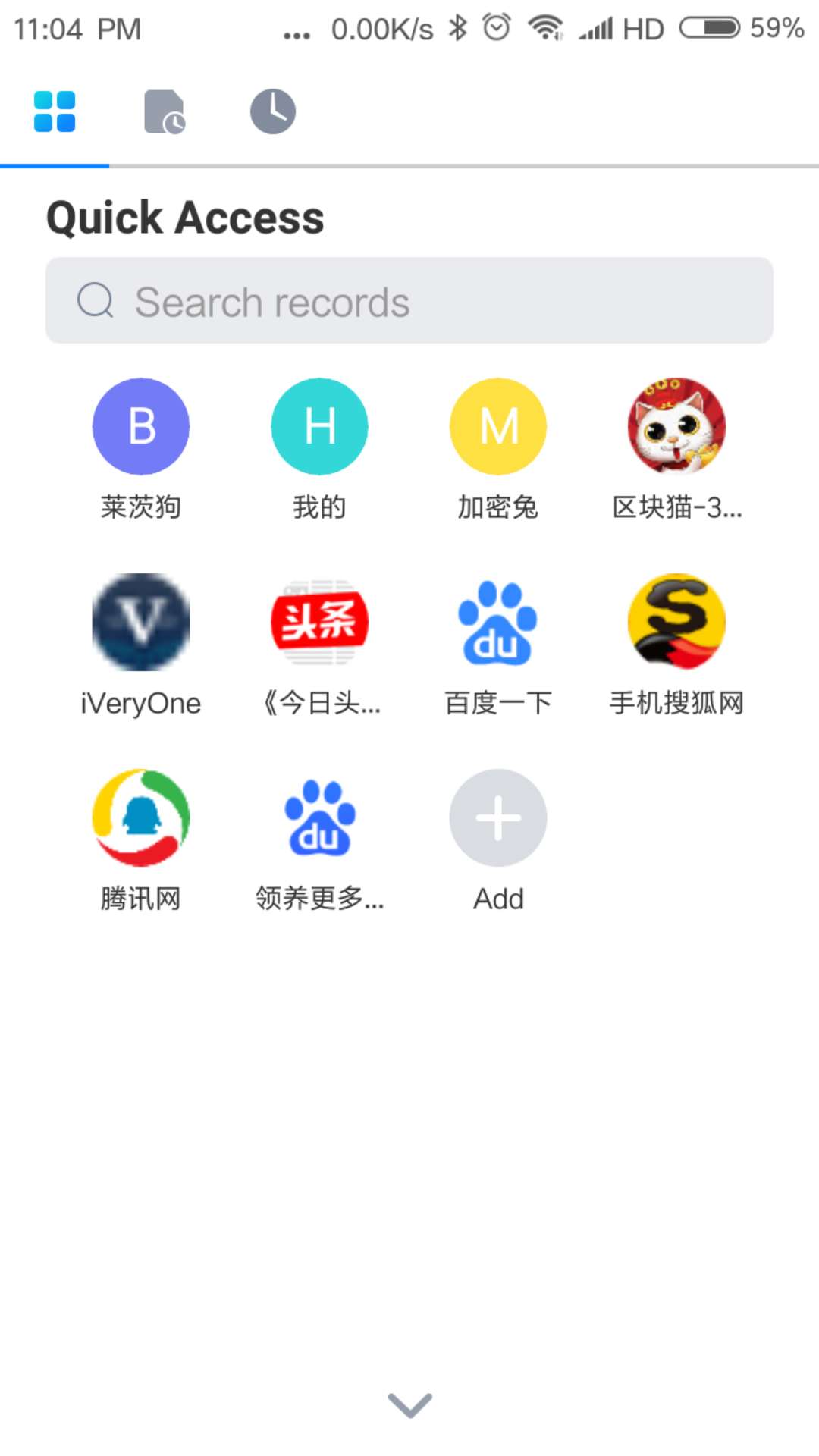Launch the 今日头条 Toutiao shortcut

pos(318,622)
